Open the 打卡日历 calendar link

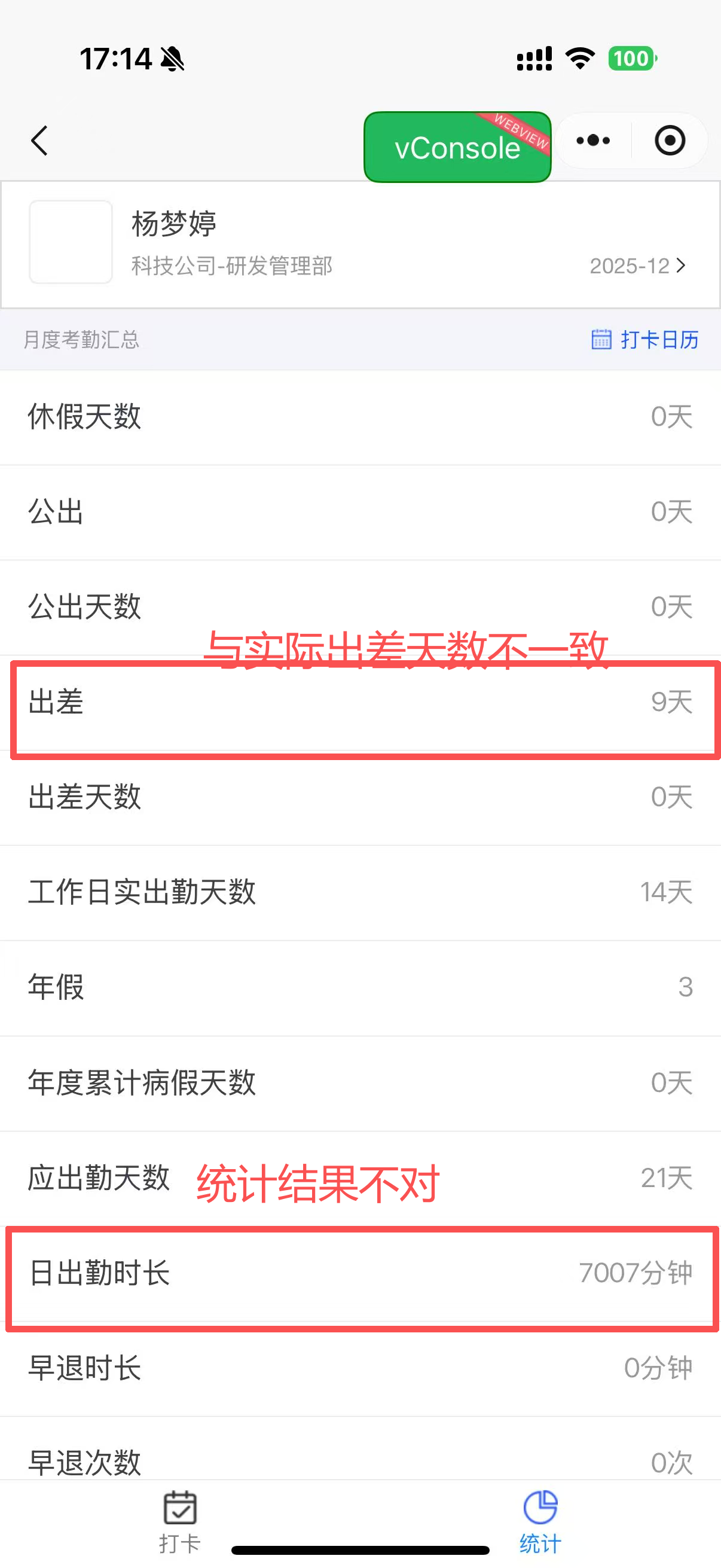tap(645, 339)
